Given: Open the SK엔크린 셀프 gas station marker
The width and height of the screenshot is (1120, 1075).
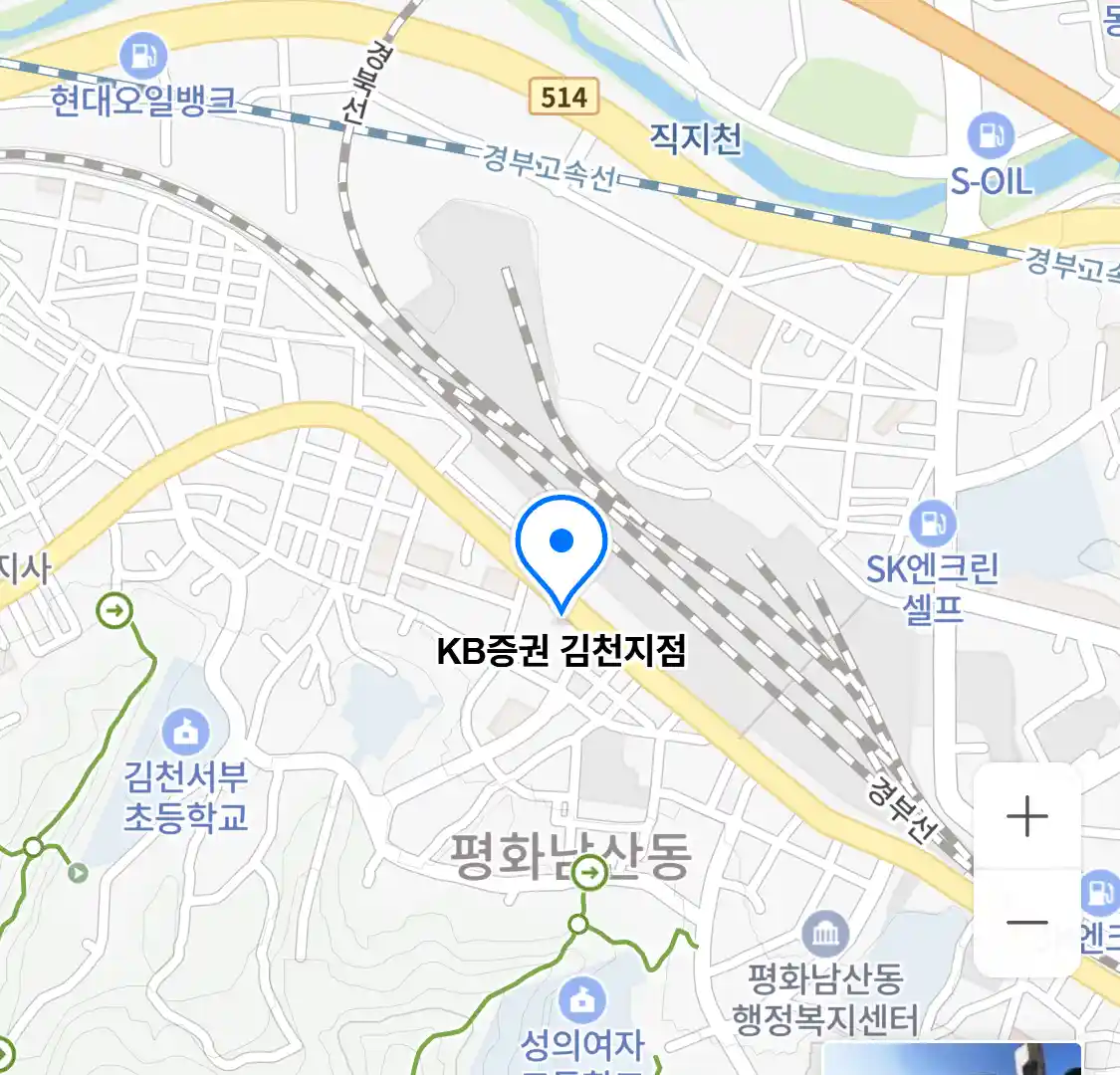Looking at the screenshot, I should coord(932,524).
